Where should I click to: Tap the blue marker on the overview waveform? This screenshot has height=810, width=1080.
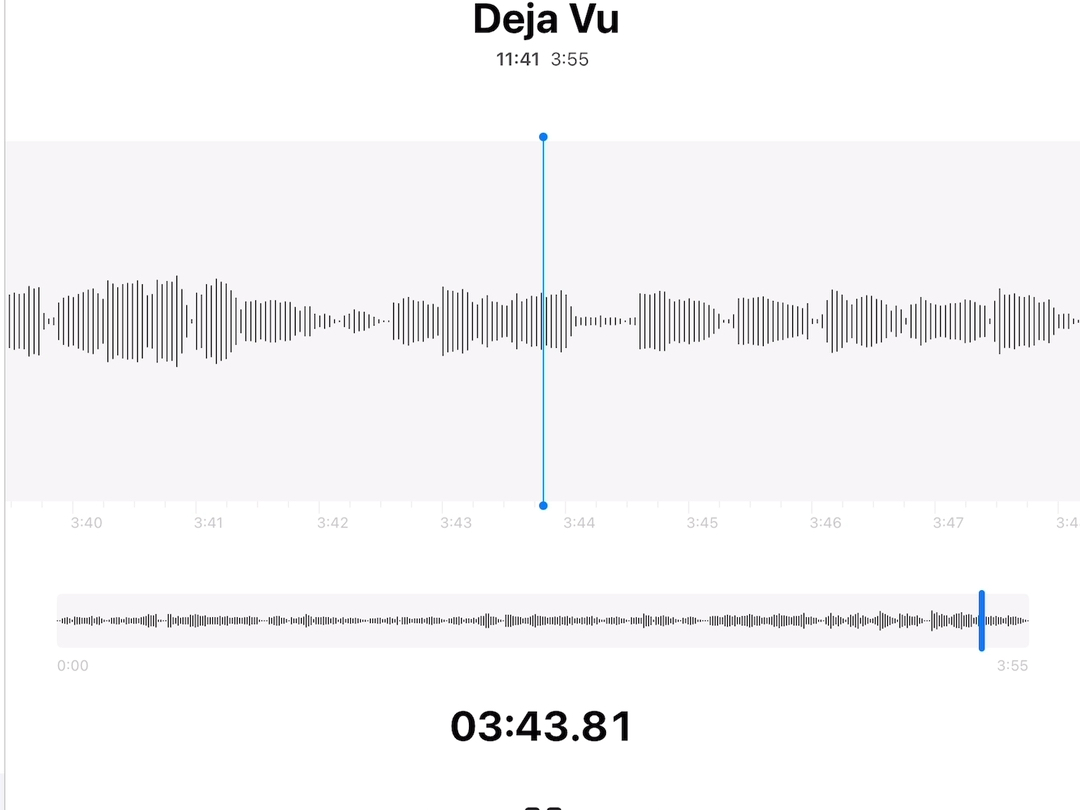(982, 621)
